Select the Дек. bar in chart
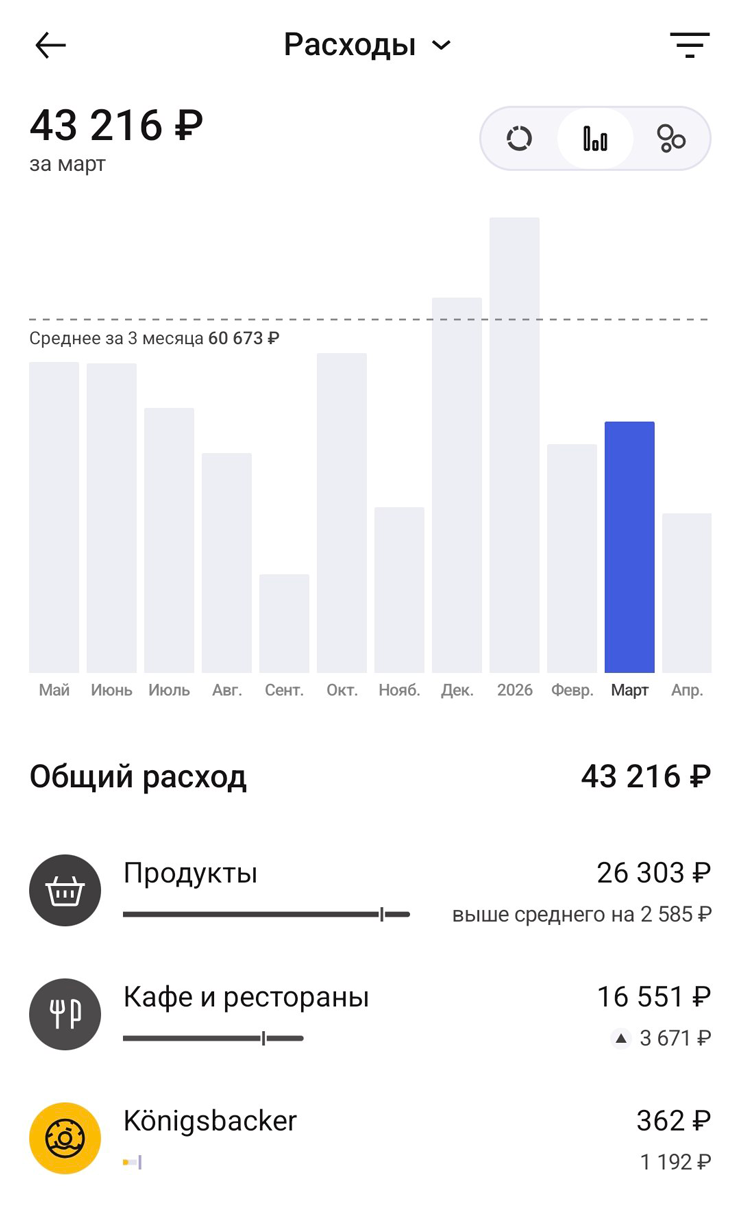The width and height of the screenshot is (740, 1213). (457, 485)
